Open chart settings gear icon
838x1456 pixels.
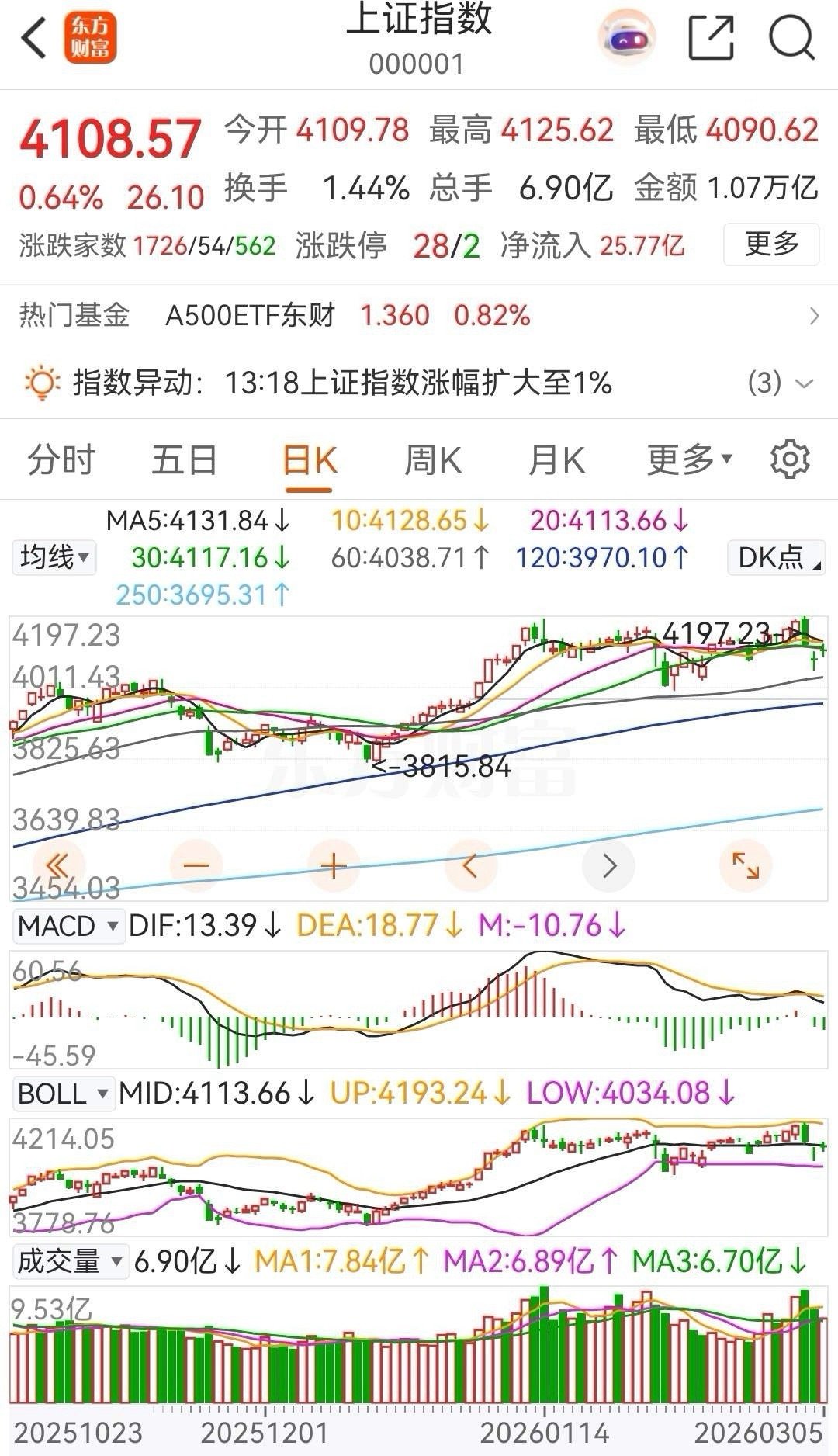pos(791,459)
